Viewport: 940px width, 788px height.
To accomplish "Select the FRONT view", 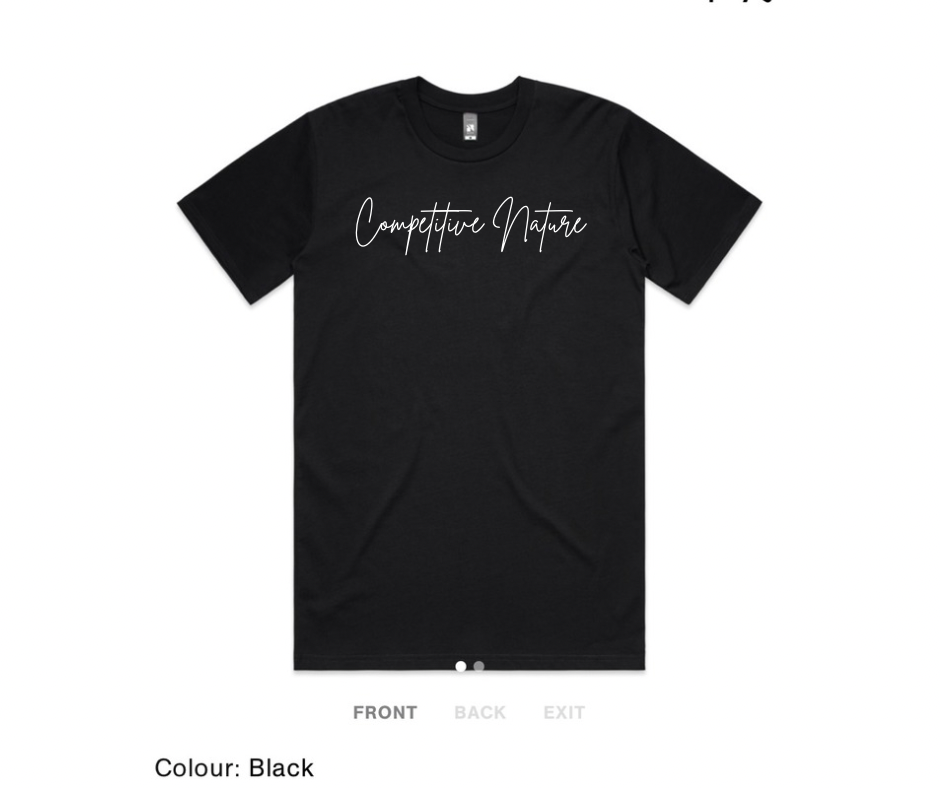I will pos(385,713).
